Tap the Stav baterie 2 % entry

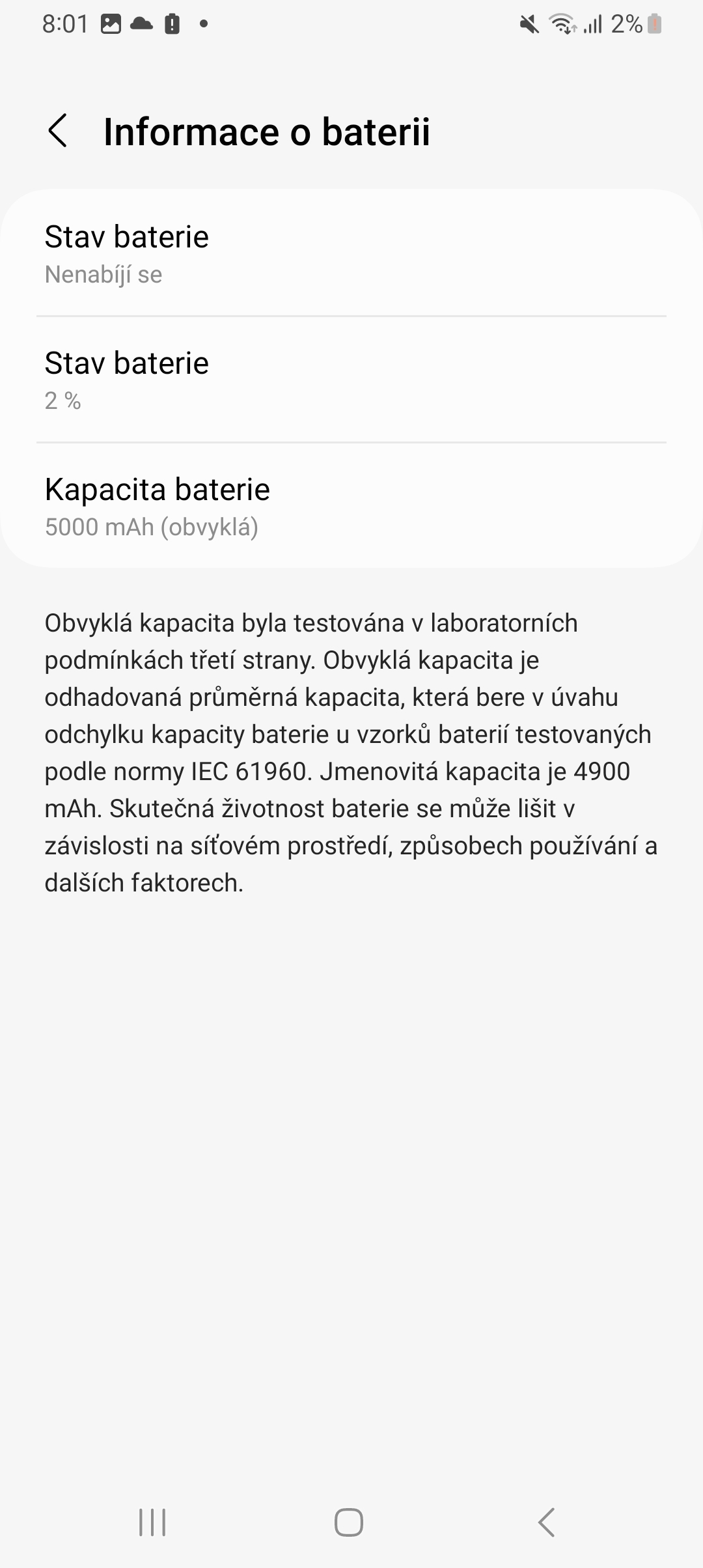pyautogui.click(x=351, y=380)
